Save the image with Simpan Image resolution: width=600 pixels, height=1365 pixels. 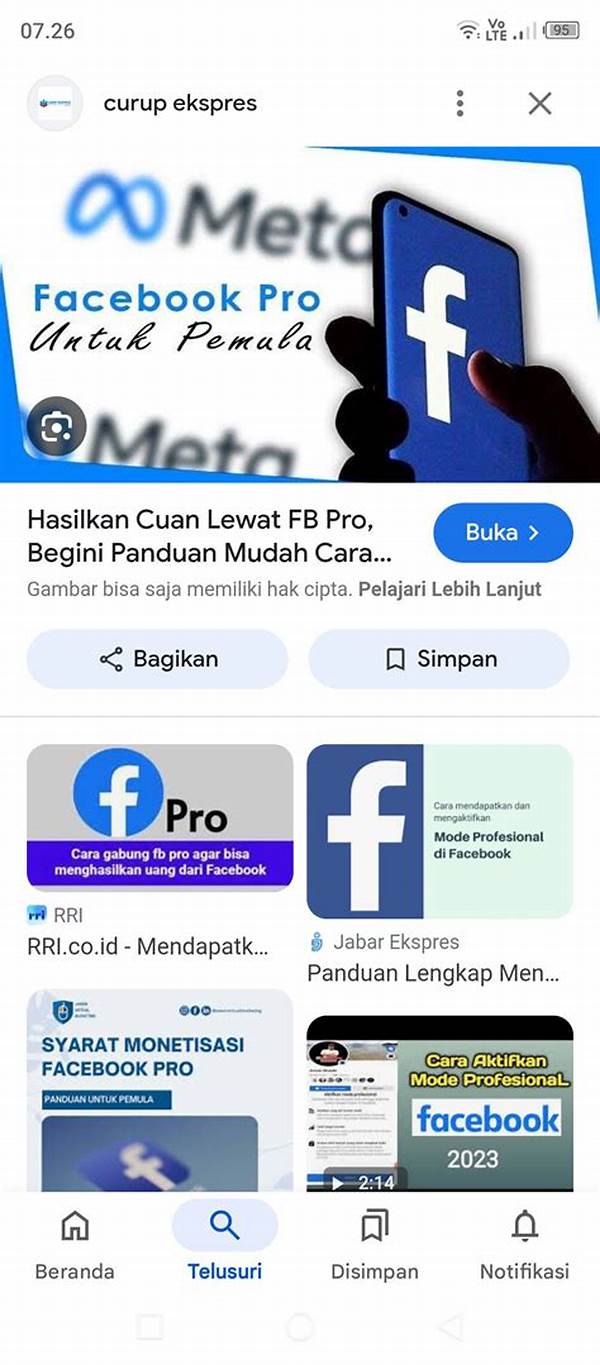tap(439, 659)
